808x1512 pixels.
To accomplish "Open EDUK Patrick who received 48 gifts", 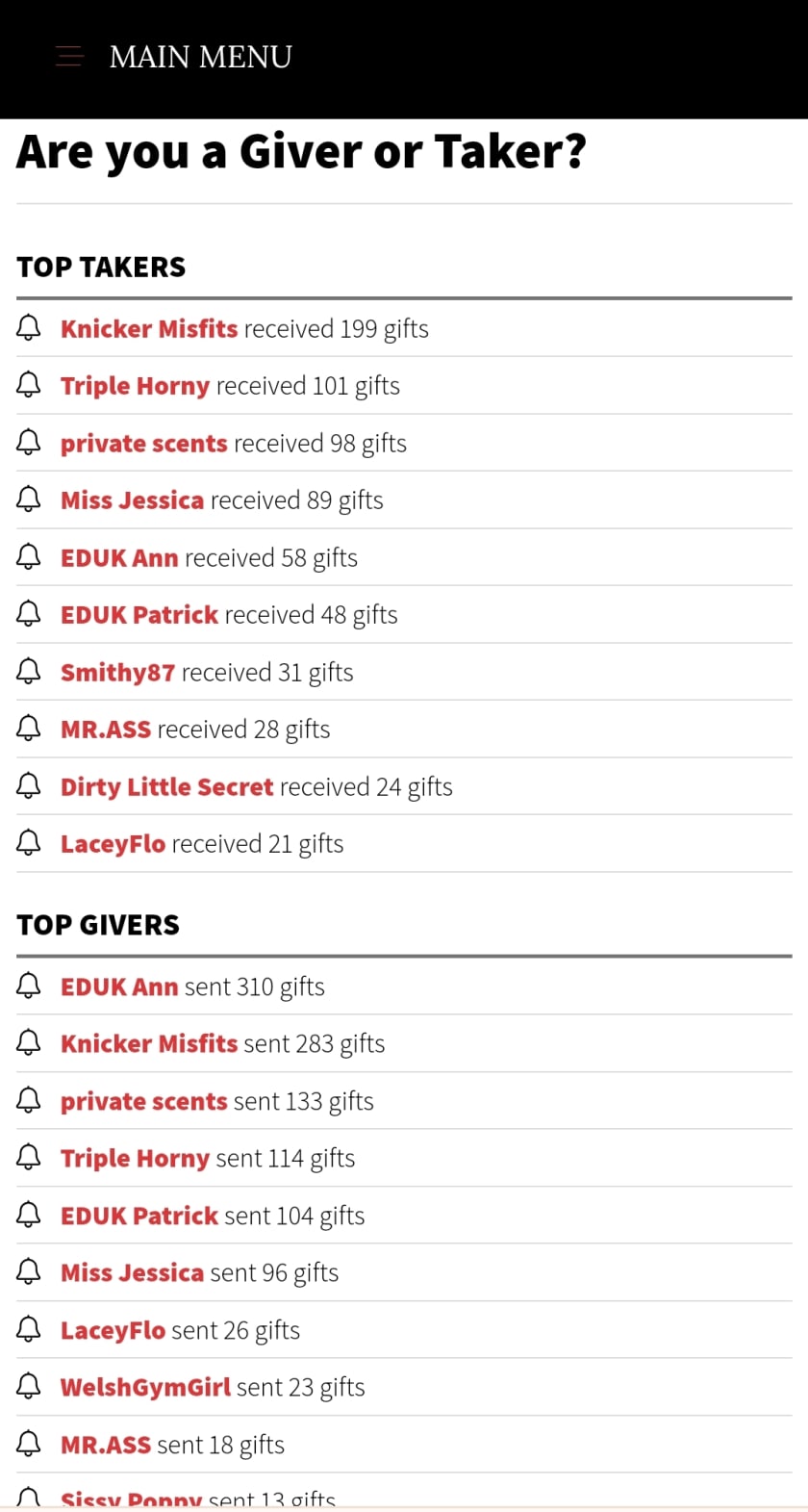I will [x=139, y=615].
